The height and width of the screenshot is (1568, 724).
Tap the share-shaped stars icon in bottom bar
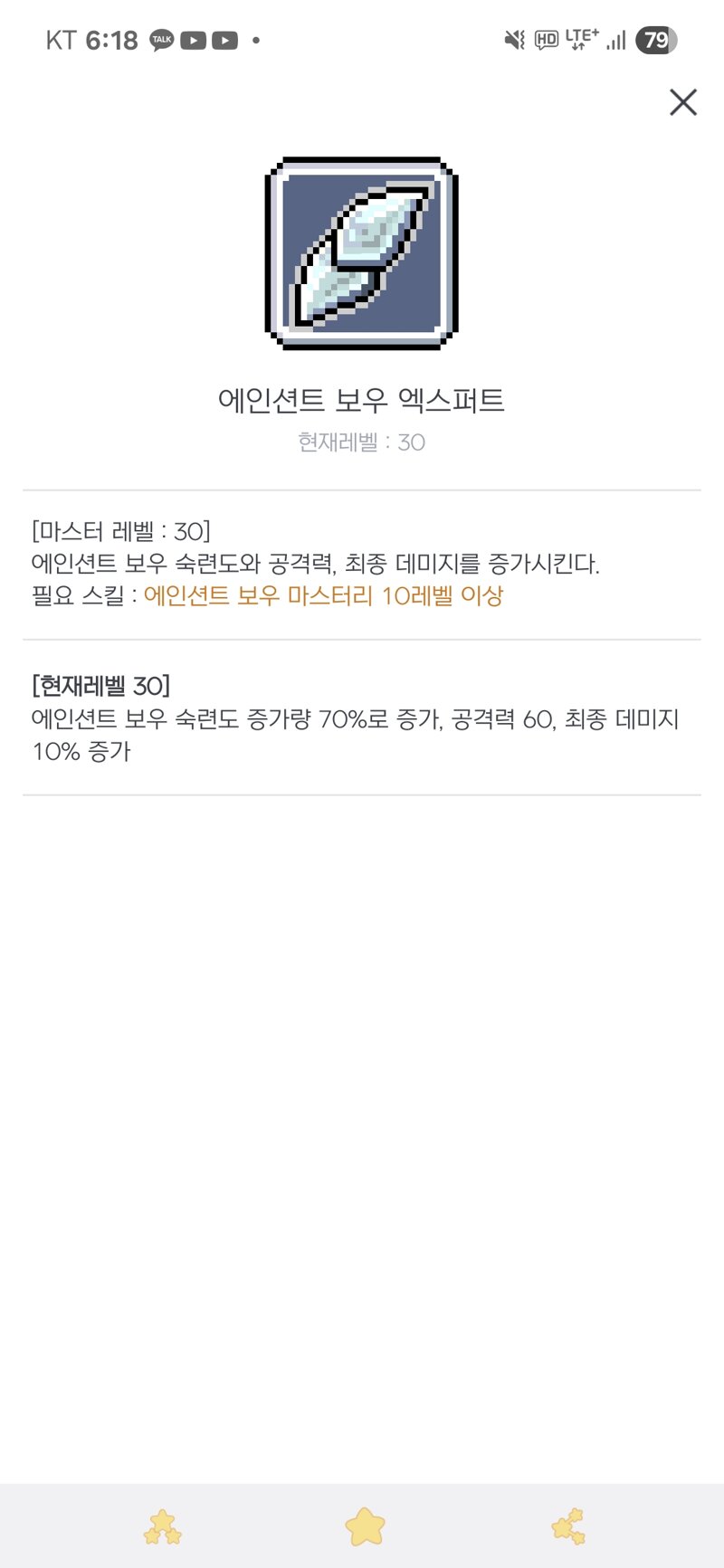[x=568, y=1527]
